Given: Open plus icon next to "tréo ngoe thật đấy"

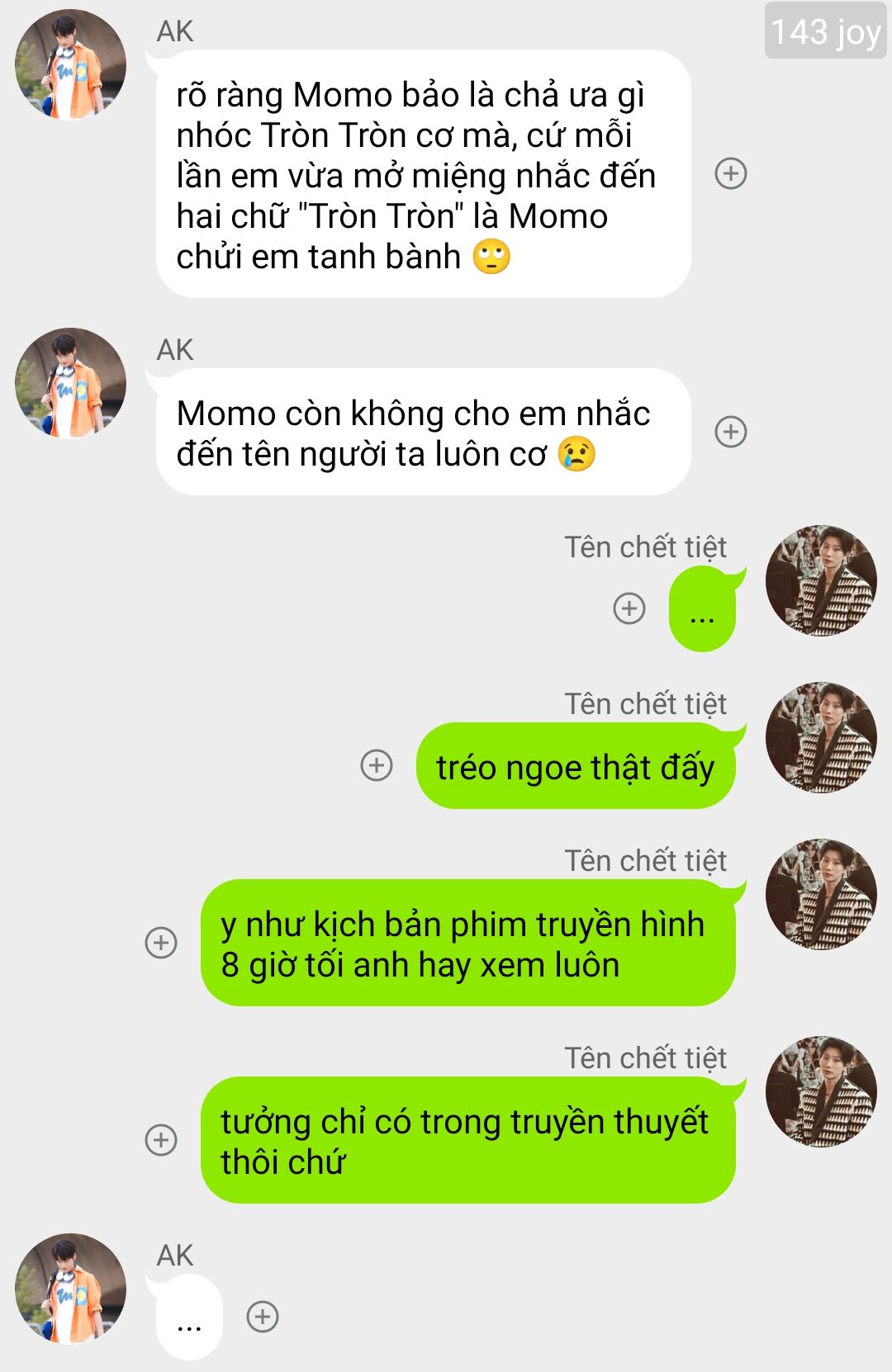Looking at the screenshot, I should click(377, 765).
